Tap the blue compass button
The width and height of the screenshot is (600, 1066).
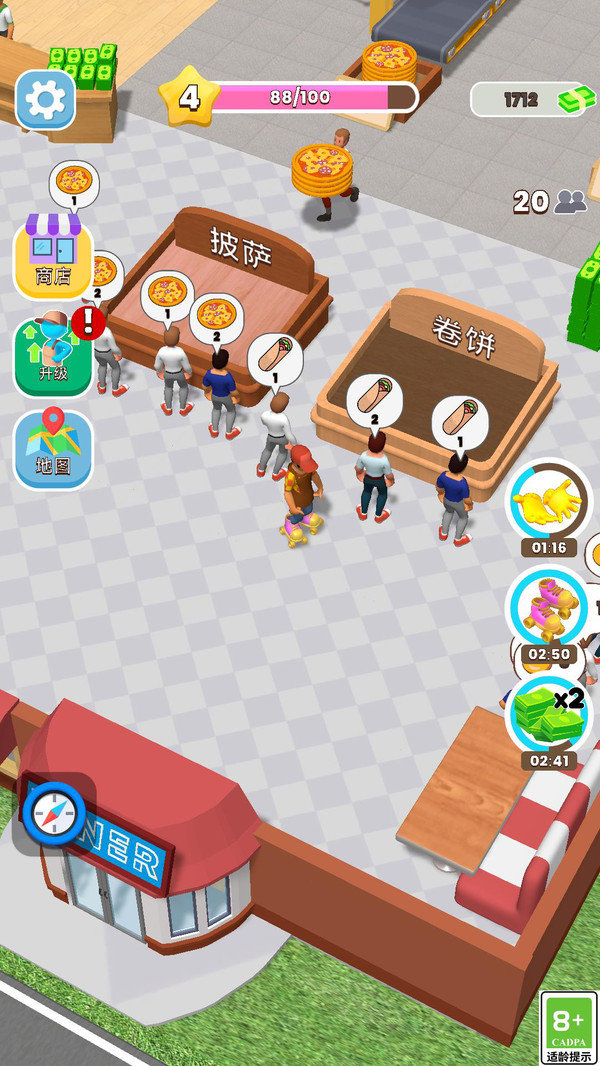point(54,814)
